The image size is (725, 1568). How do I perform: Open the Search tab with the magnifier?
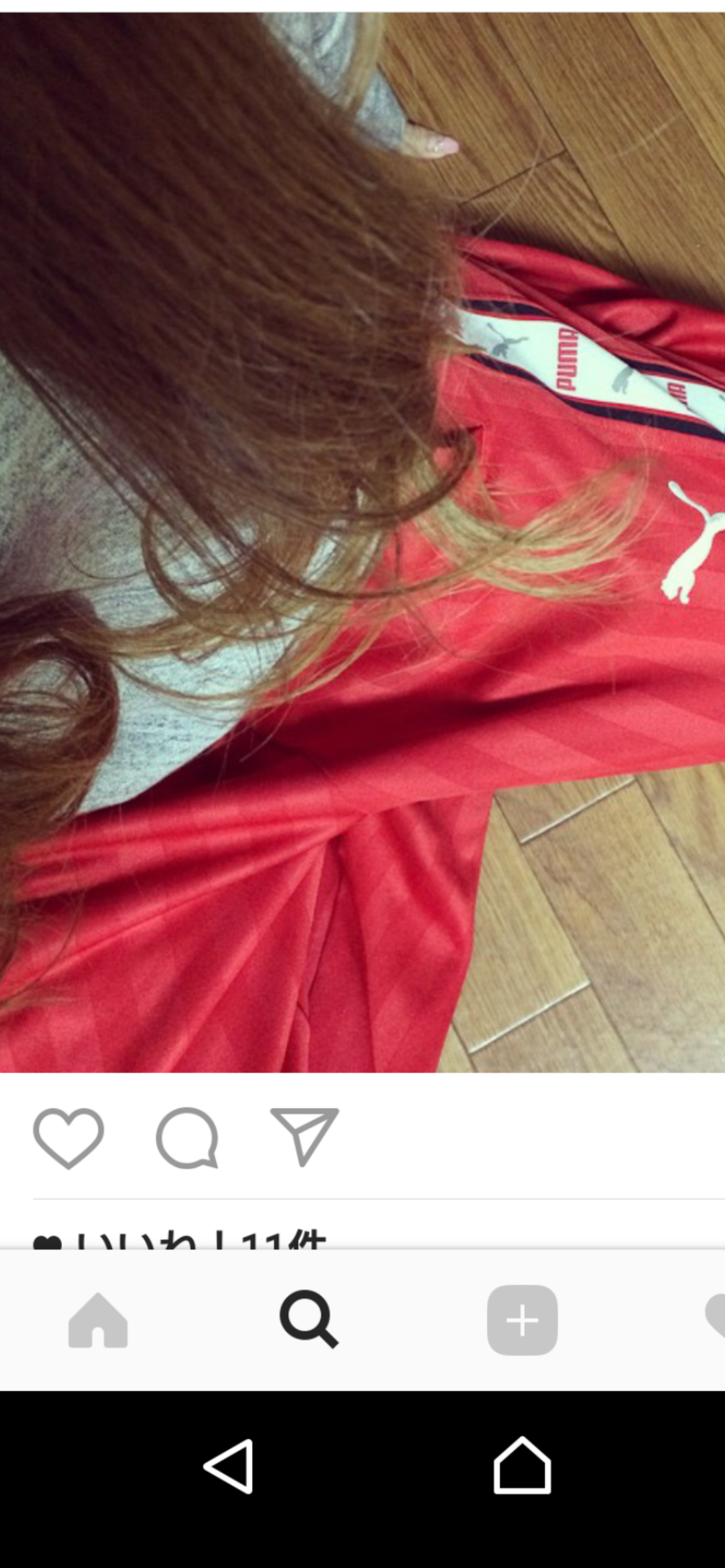[309, 1320]
